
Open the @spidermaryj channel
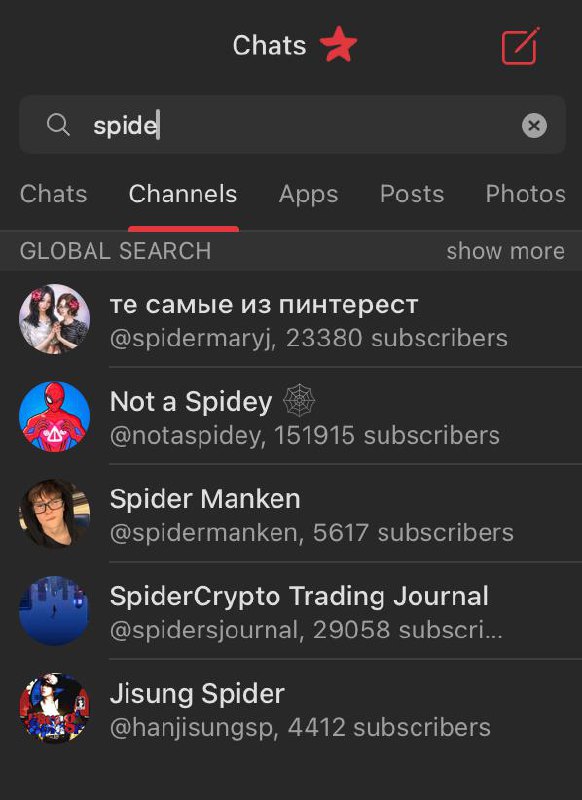click(291, 319)
